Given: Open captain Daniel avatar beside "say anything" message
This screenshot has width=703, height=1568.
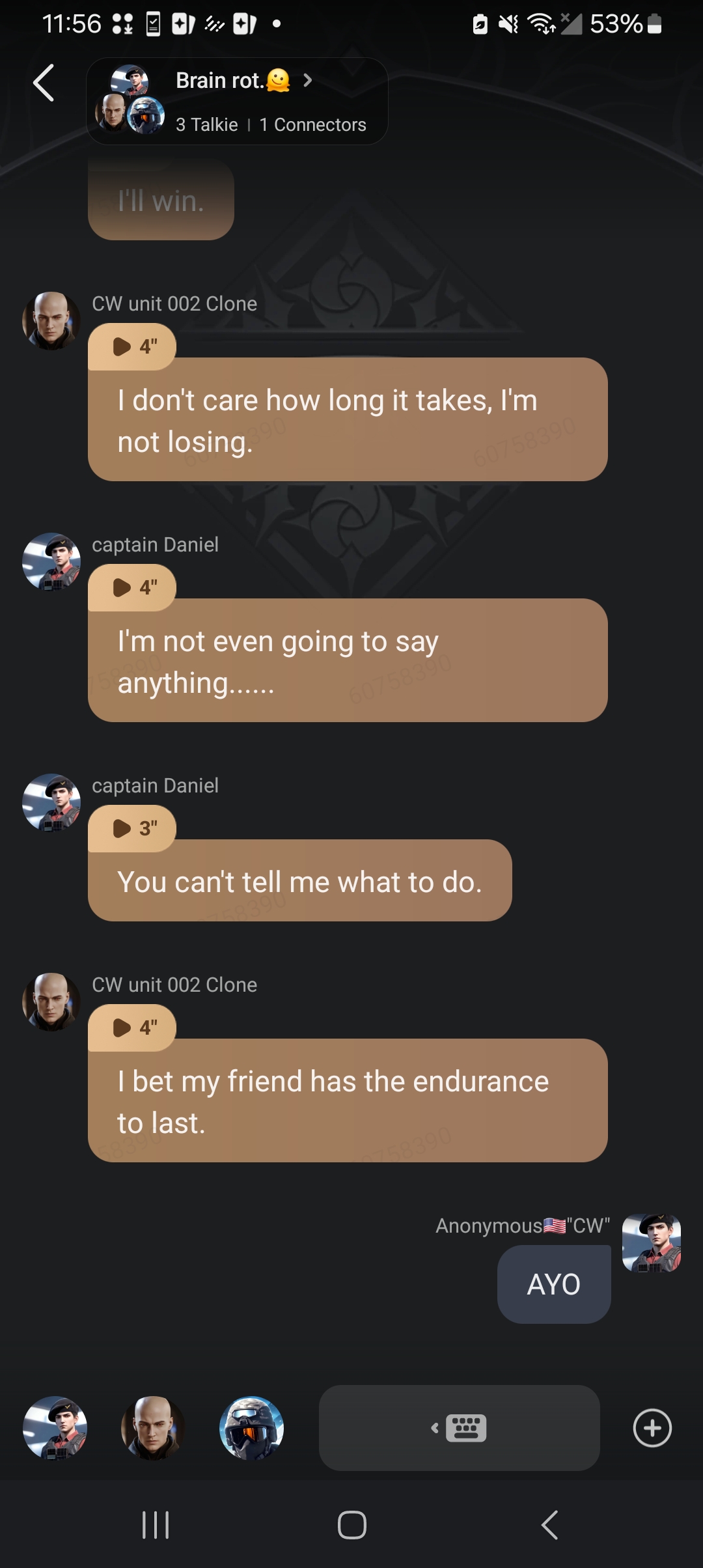Looking at the screenshot, I should 51,562.
